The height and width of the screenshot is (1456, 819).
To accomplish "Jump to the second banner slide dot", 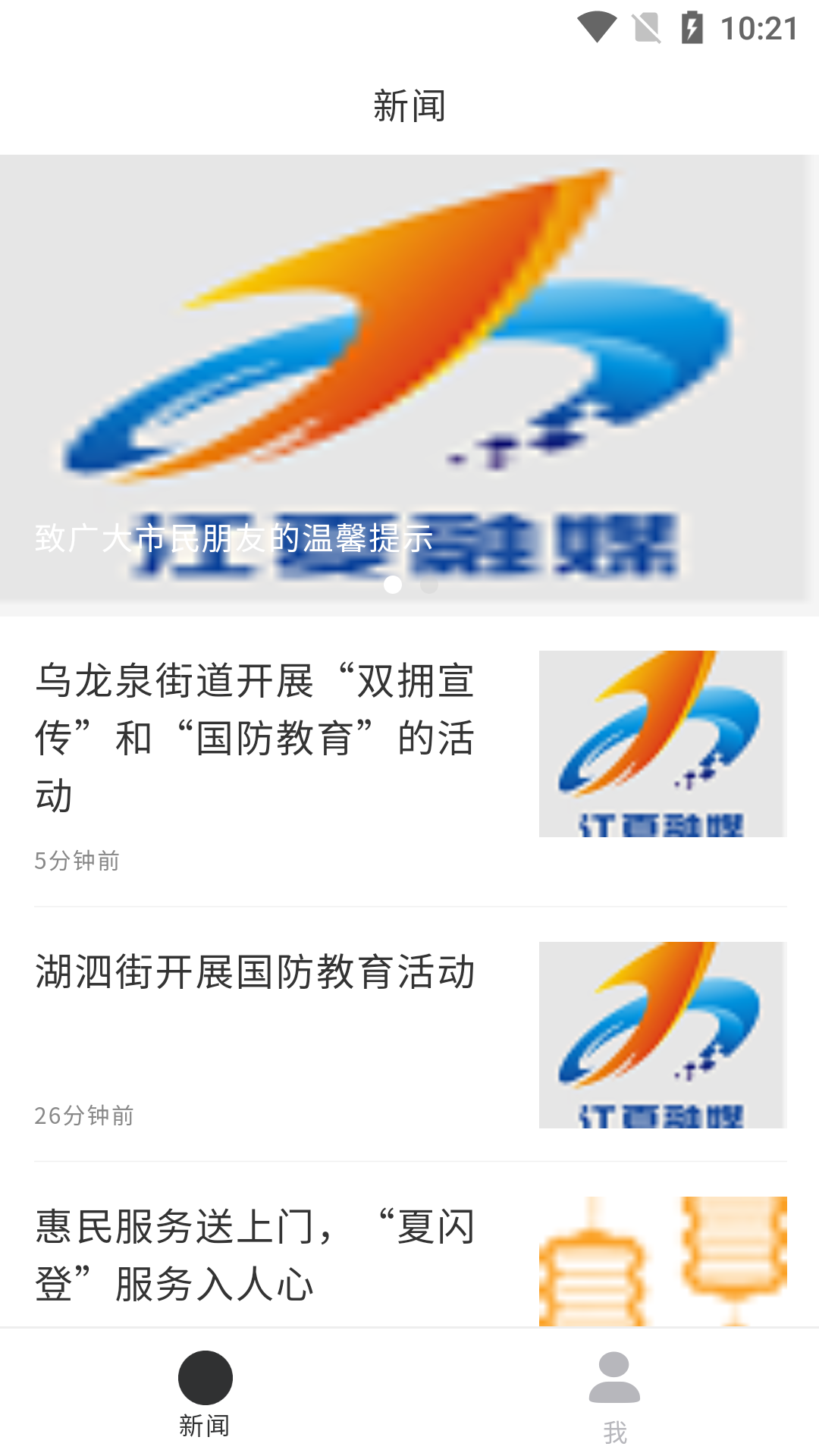I will pos(429,585).
